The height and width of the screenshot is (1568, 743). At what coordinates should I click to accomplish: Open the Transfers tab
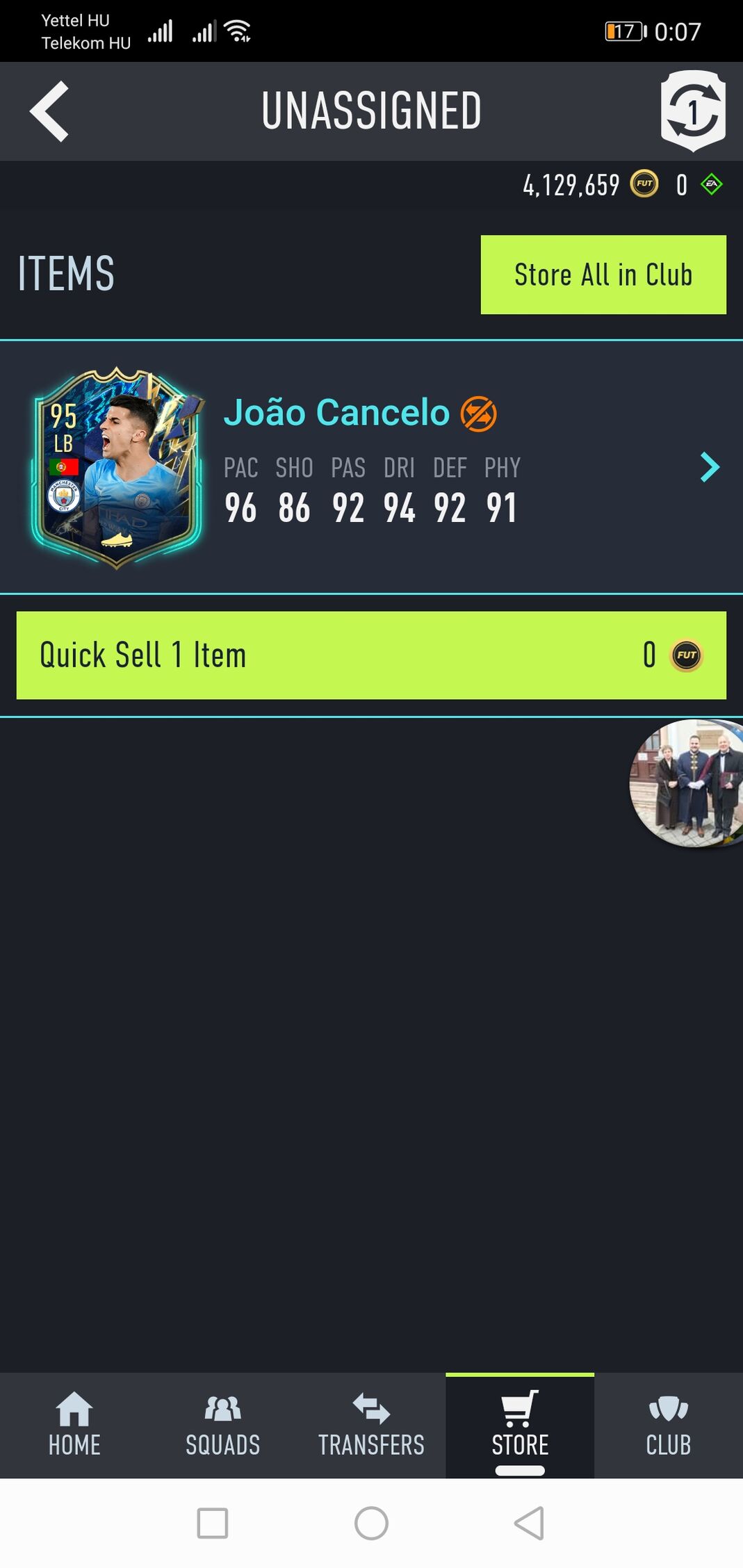pos(371,1425)
